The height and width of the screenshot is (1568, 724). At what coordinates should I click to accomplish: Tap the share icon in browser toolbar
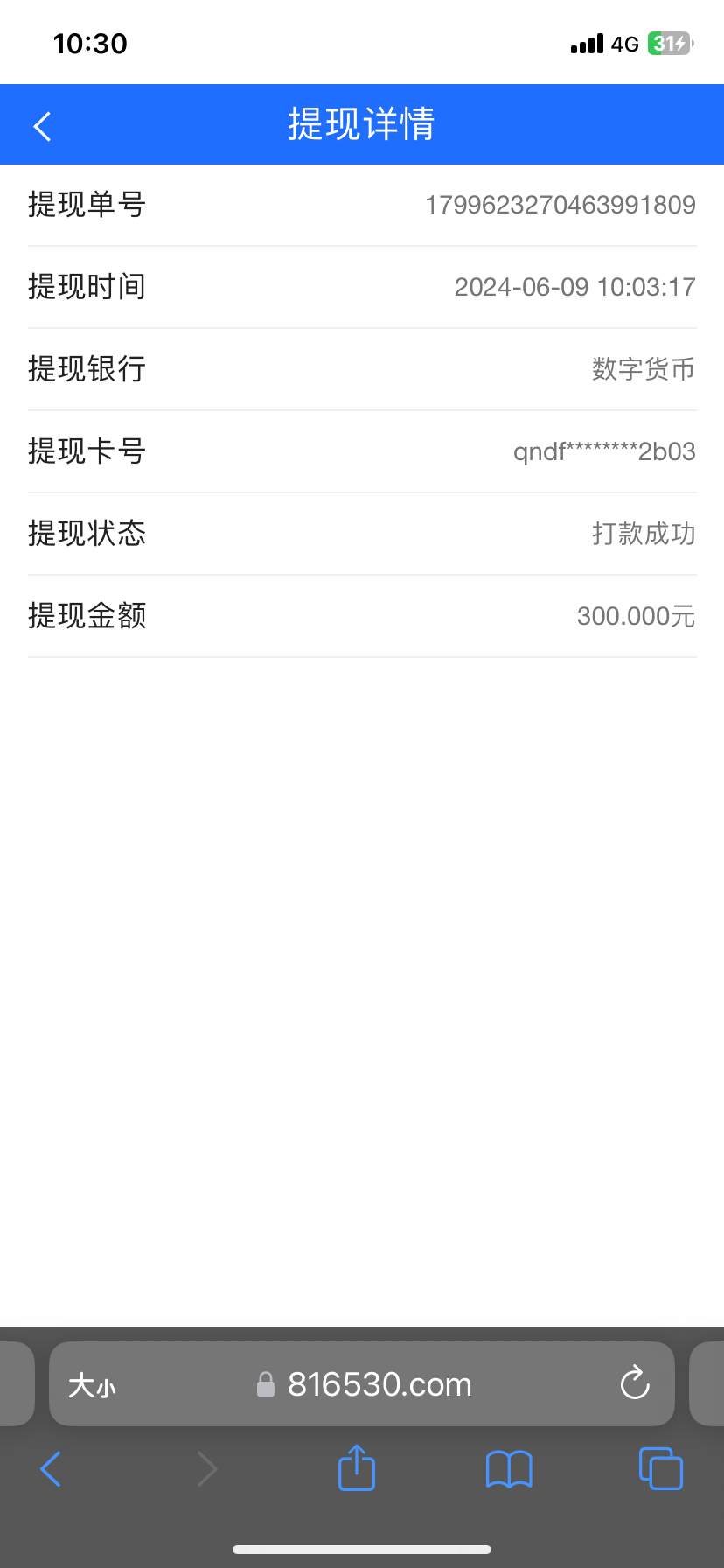pos(355,1469)
